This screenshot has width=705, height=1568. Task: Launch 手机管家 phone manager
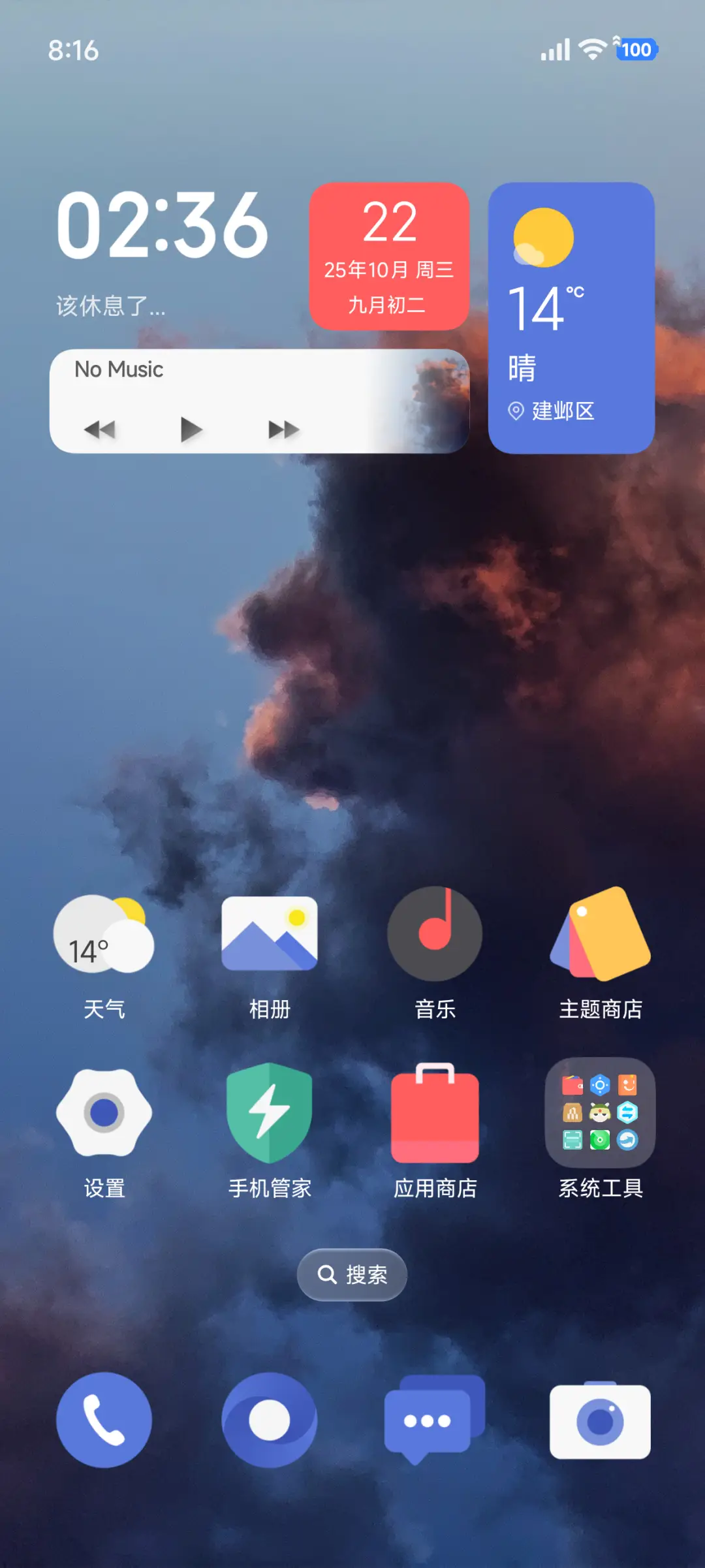click(x=270, y=1115)
